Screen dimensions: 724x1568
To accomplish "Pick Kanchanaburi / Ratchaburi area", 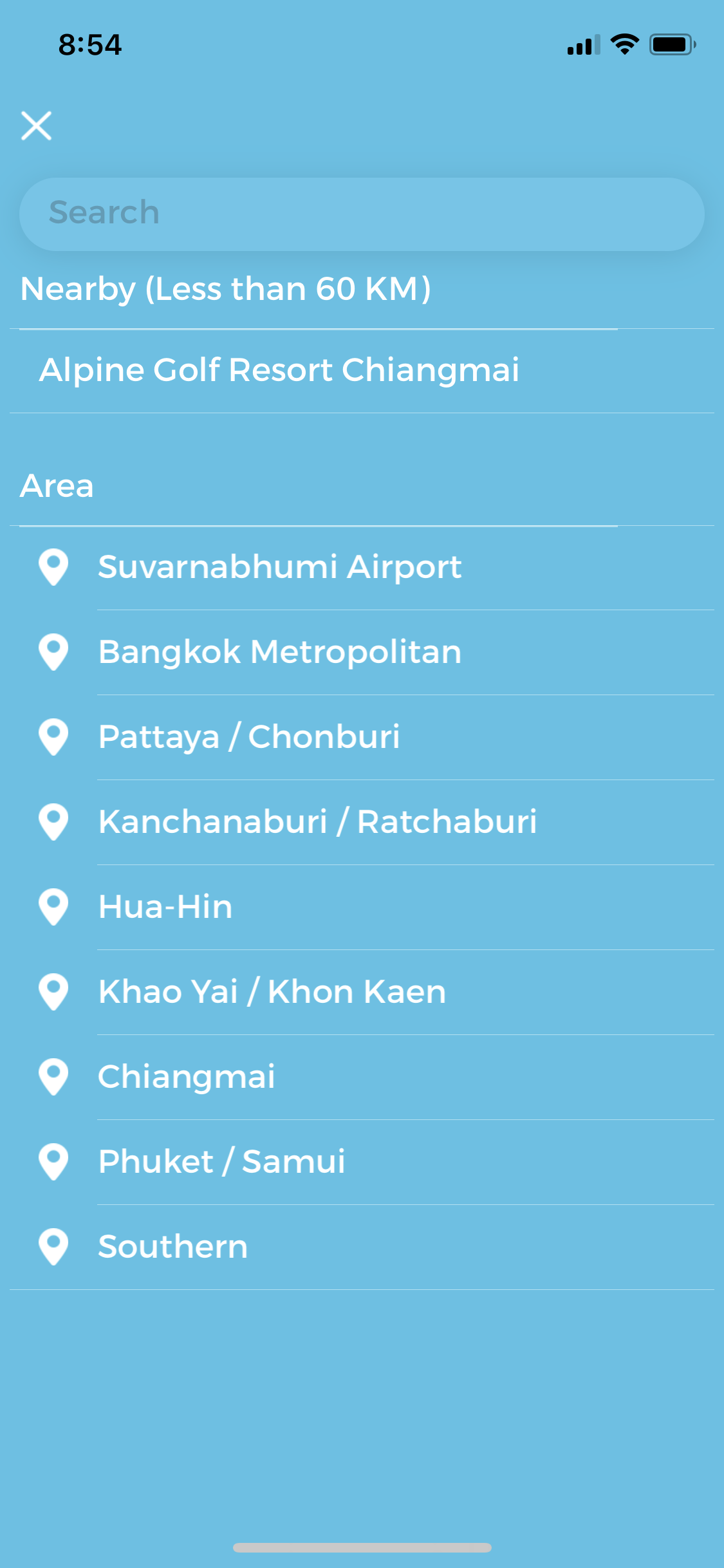I will coord(362,823).
